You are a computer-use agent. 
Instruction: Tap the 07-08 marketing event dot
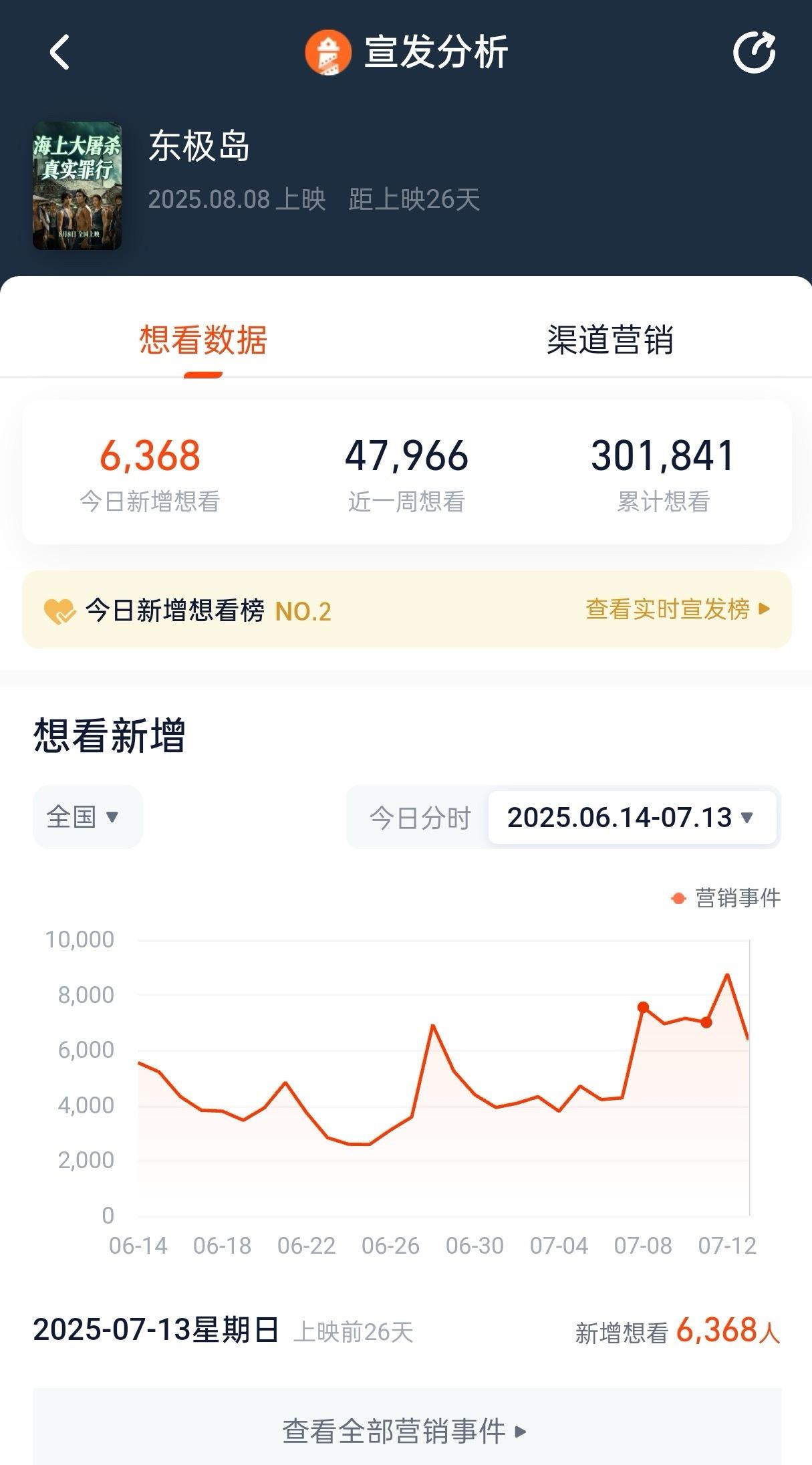(643, 1007)
